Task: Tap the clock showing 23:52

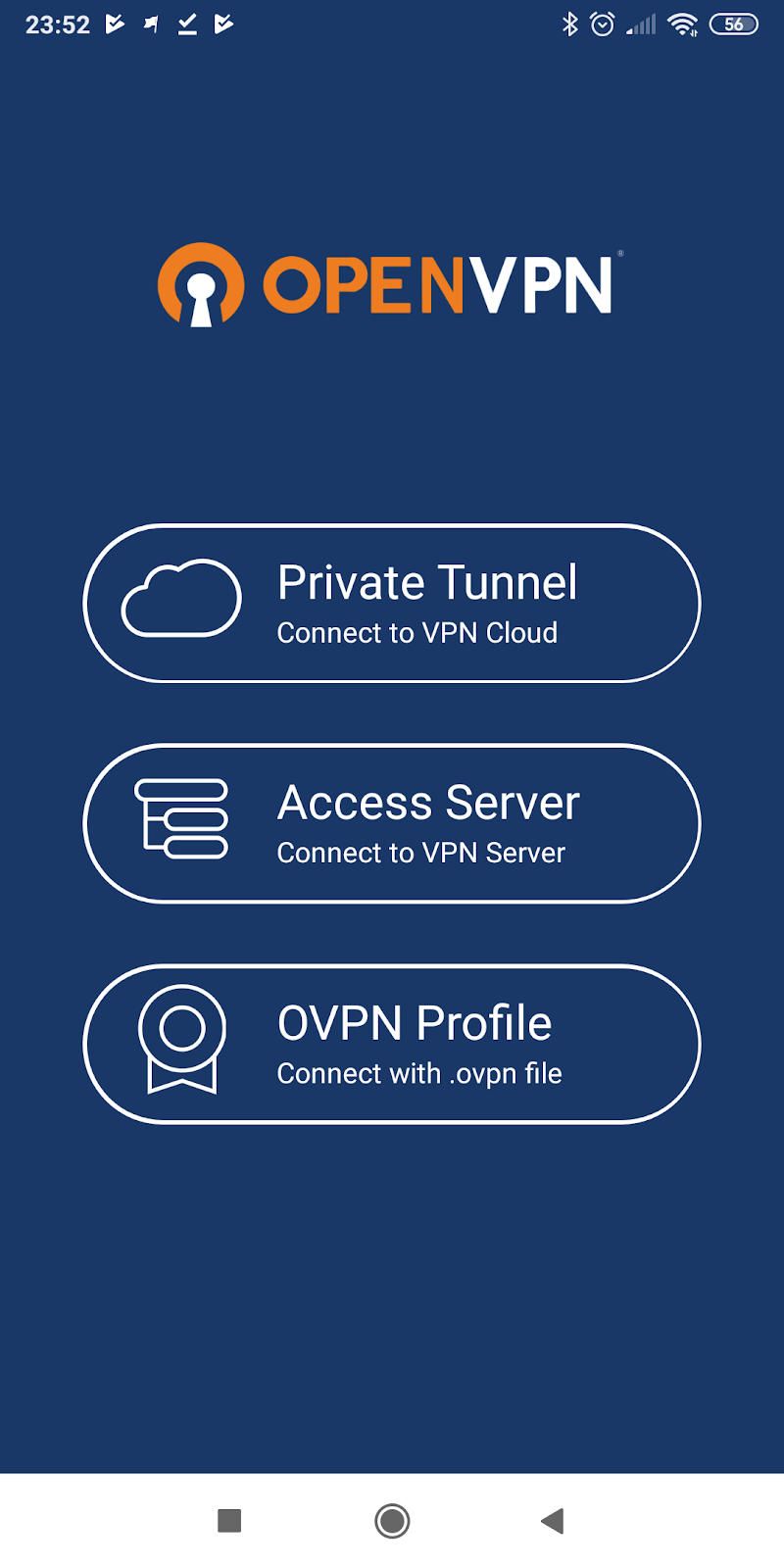Action: [x=60, y=24]
